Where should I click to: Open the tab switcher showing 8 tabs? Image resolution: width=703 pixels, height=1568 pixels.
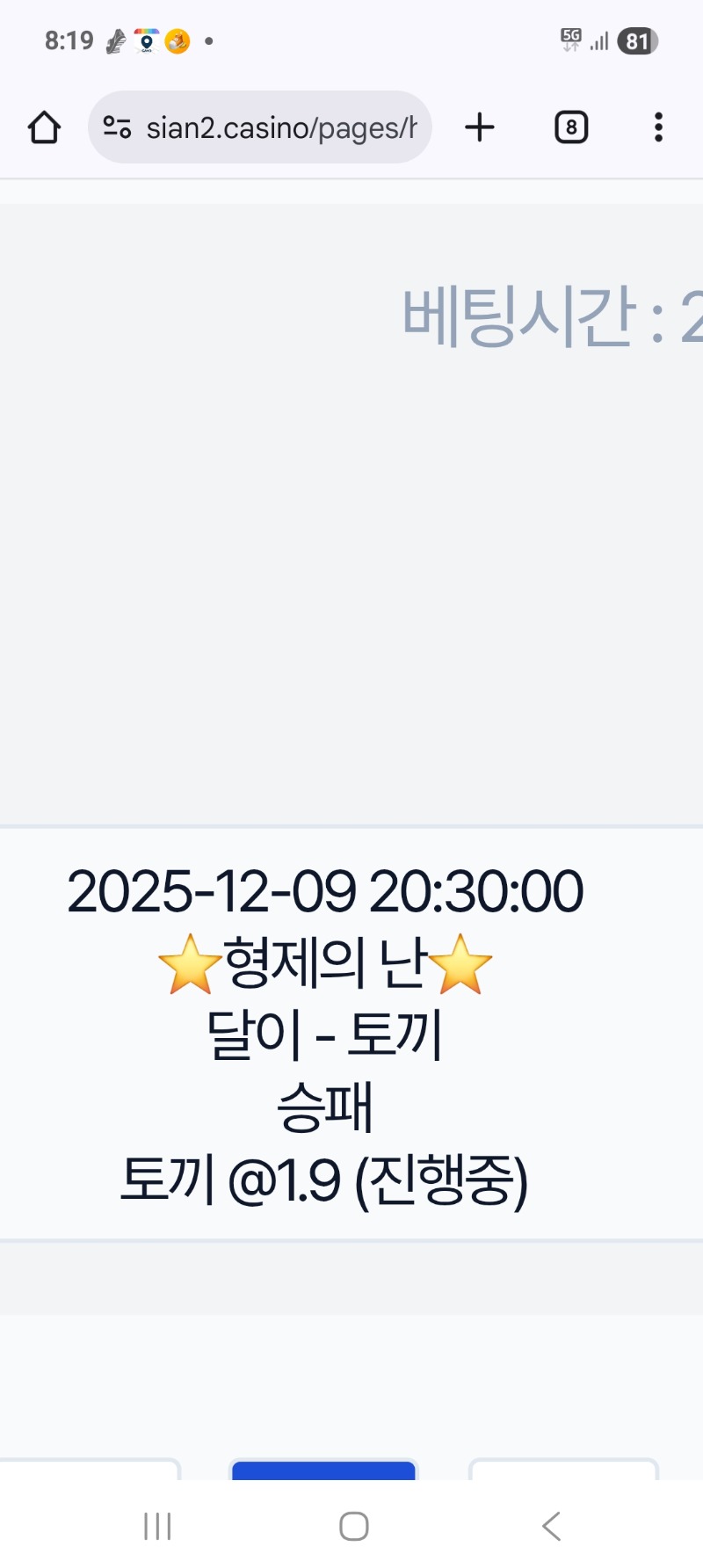click(x=571, y=128)
